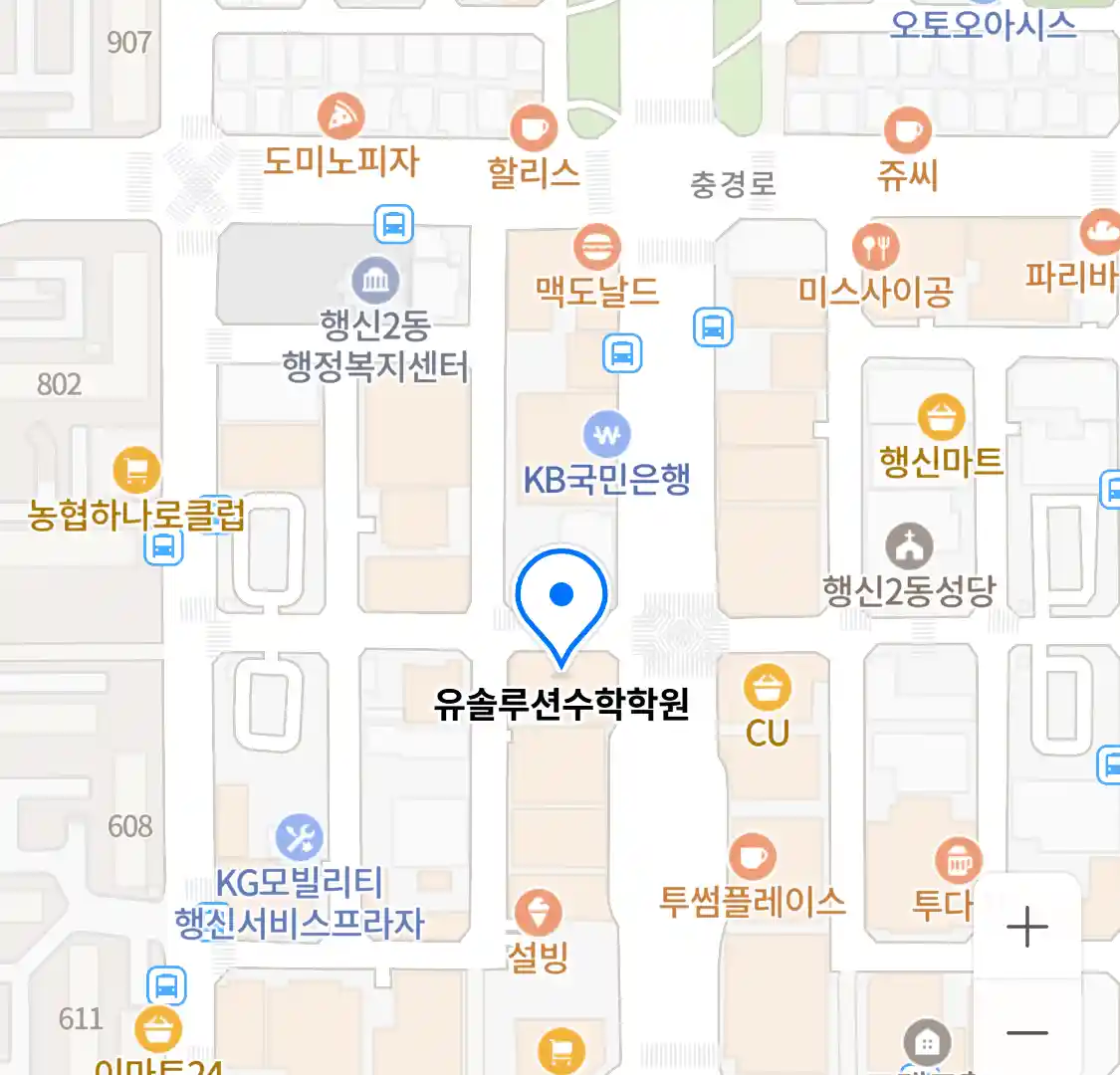This screenshot has width=1120, height=1075.
Task: Tap the 쥬씨 juice shop marker
Action: pos(907,130)
